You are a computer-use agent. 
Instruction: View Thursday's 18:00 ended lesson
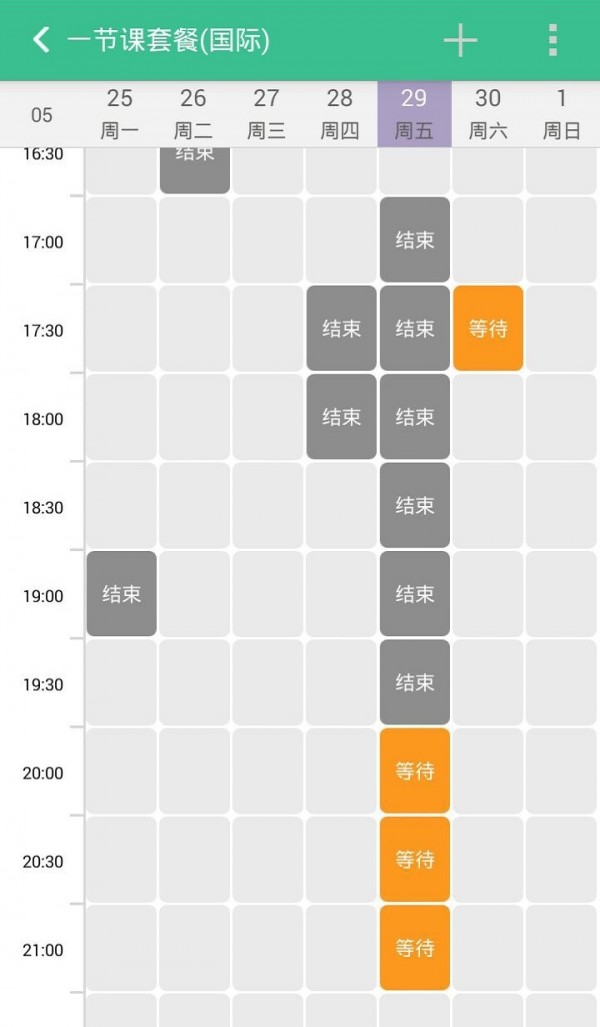pos(341,417)
